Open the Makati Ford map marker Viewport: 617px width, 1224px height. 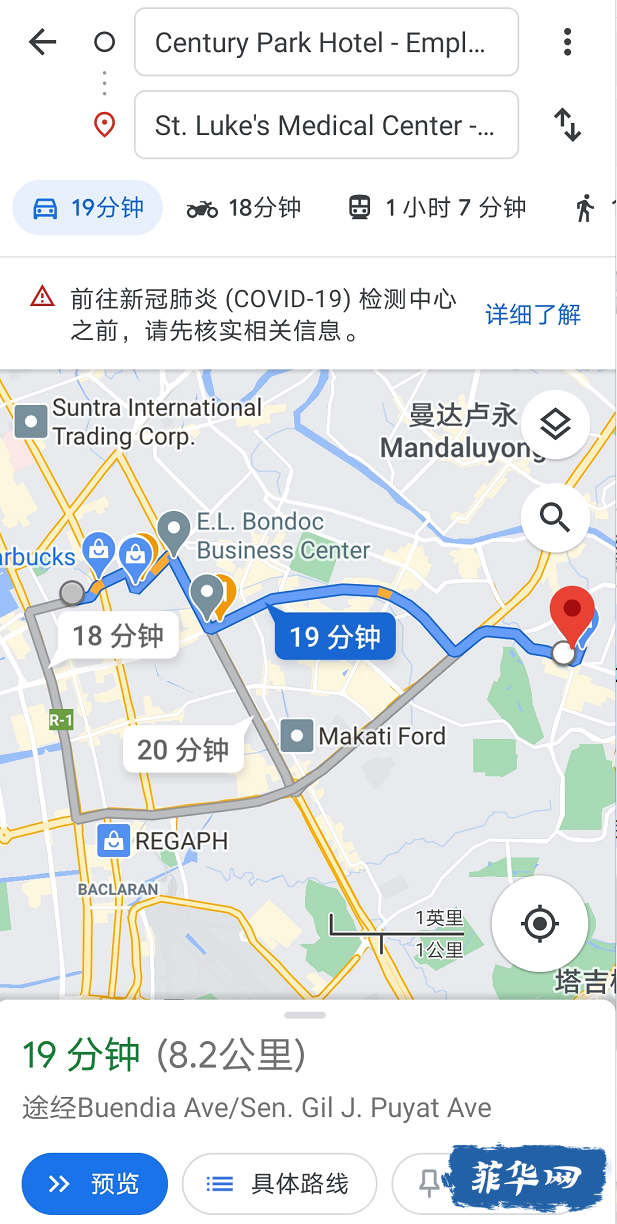[x=298, y=737]
